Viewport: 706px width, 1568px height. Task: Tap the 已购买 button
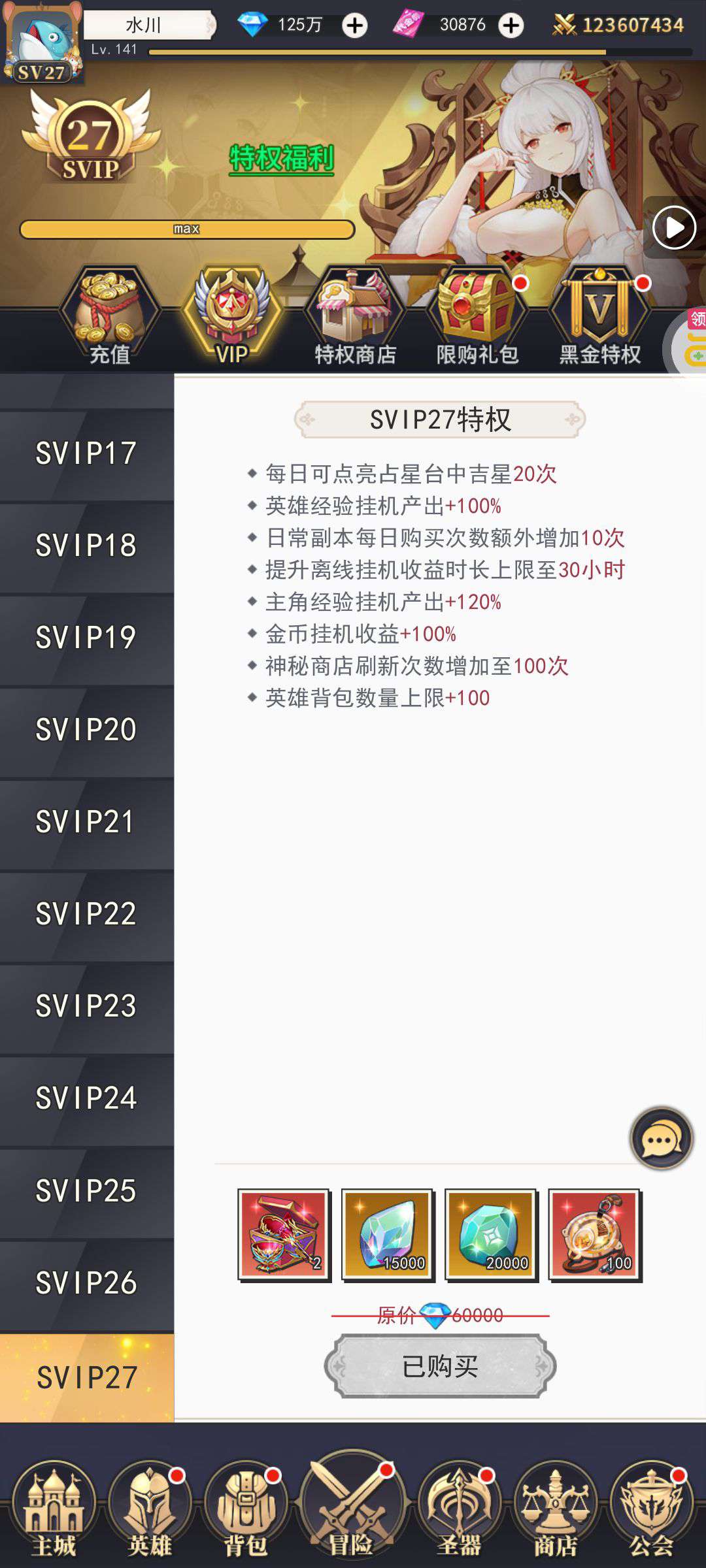click(440, 1366)
